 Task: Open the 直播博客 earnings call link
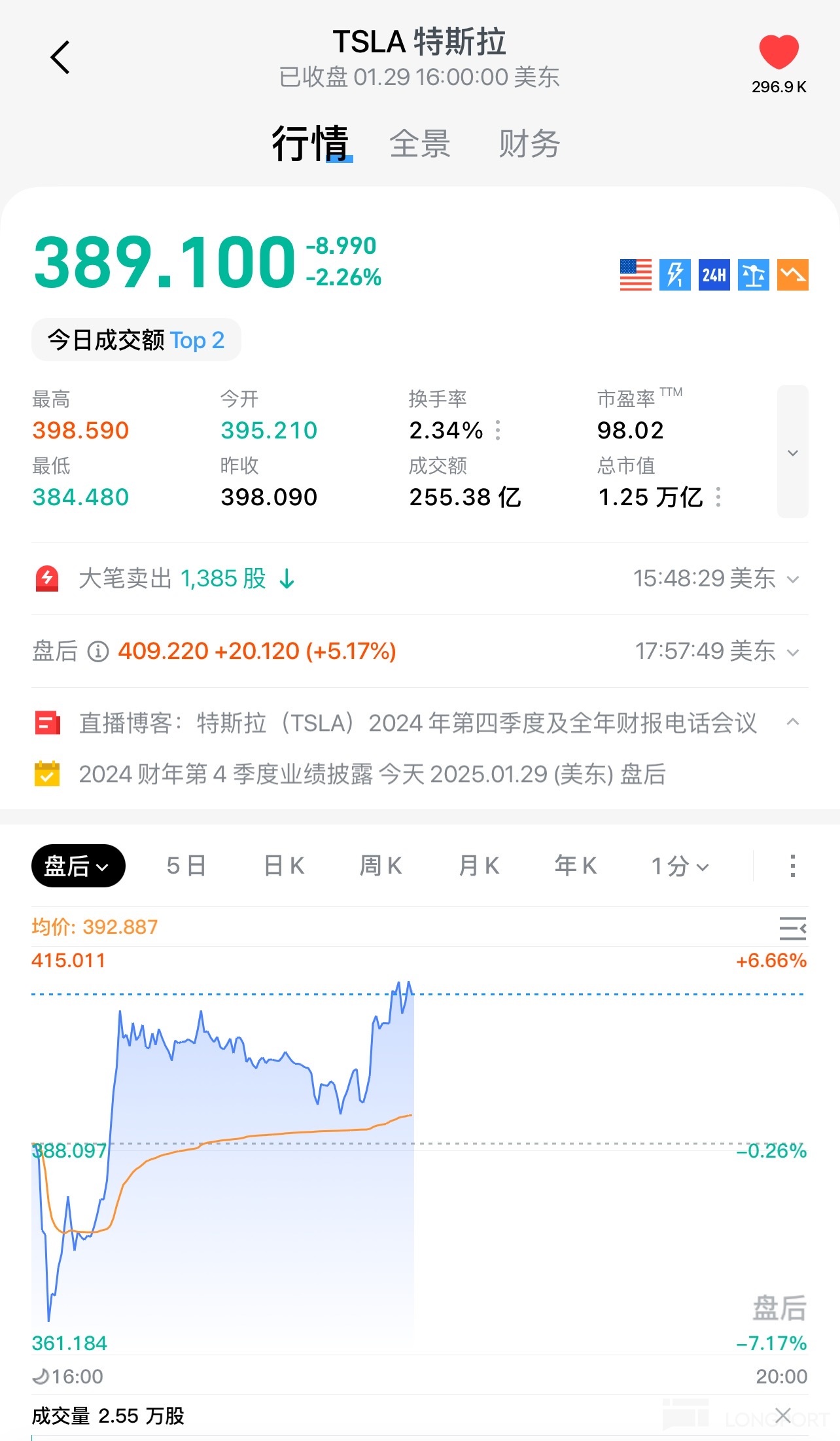[x=417, y=723]
